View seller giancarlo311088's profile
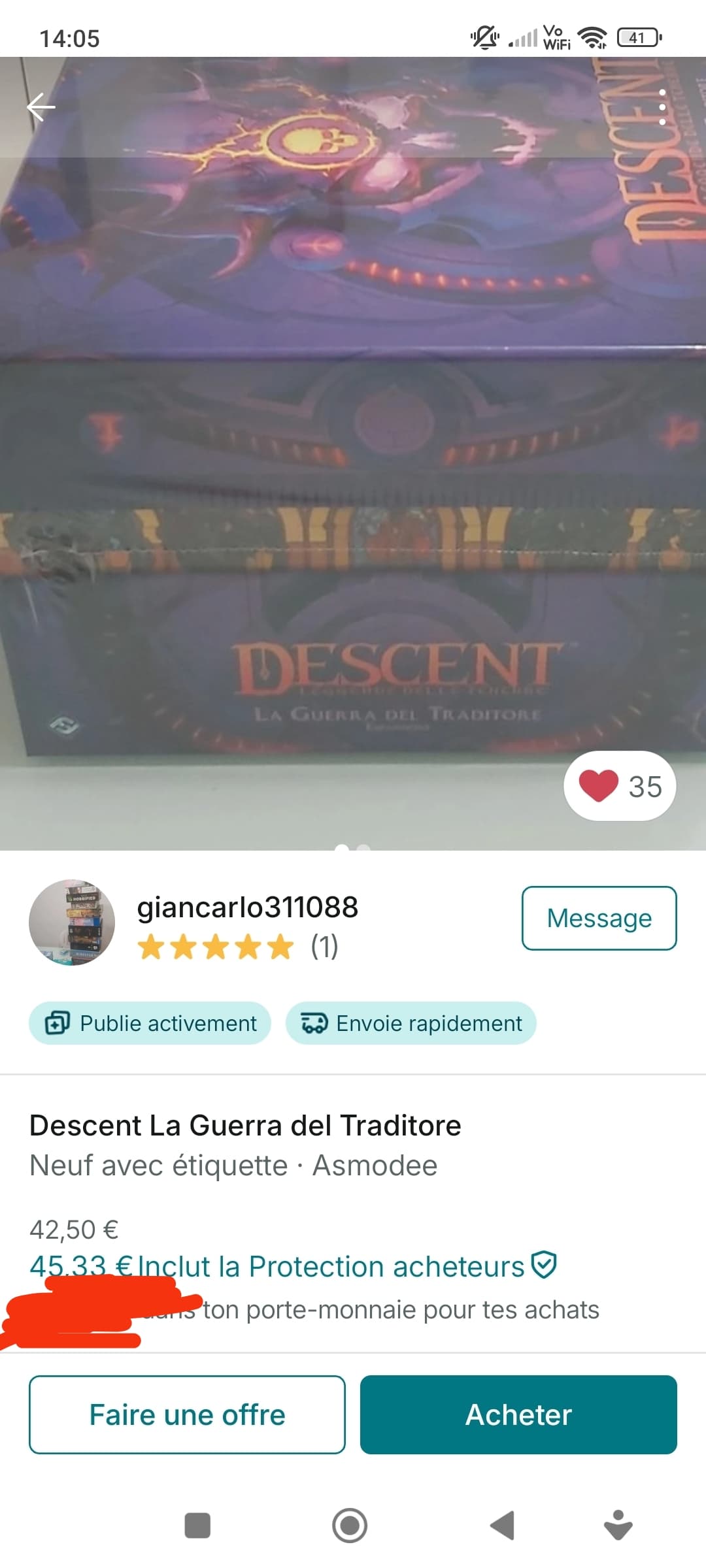 [x=247, y=907]
